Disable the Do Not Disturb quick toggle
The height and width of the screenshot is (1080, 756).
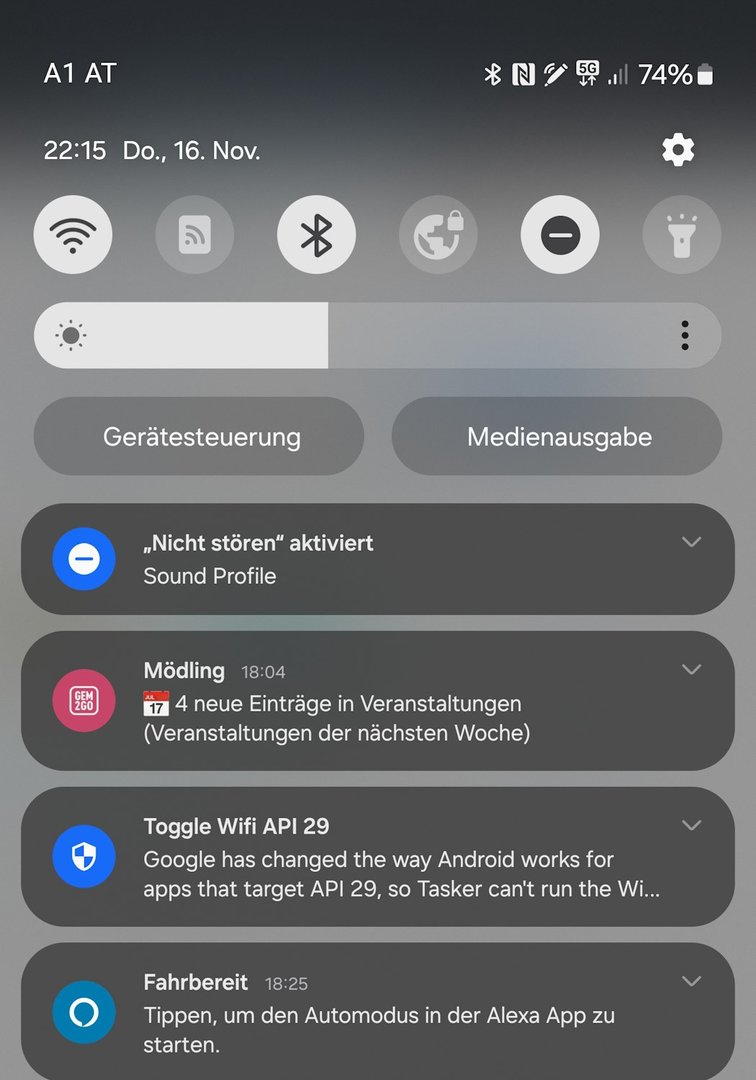560,235
